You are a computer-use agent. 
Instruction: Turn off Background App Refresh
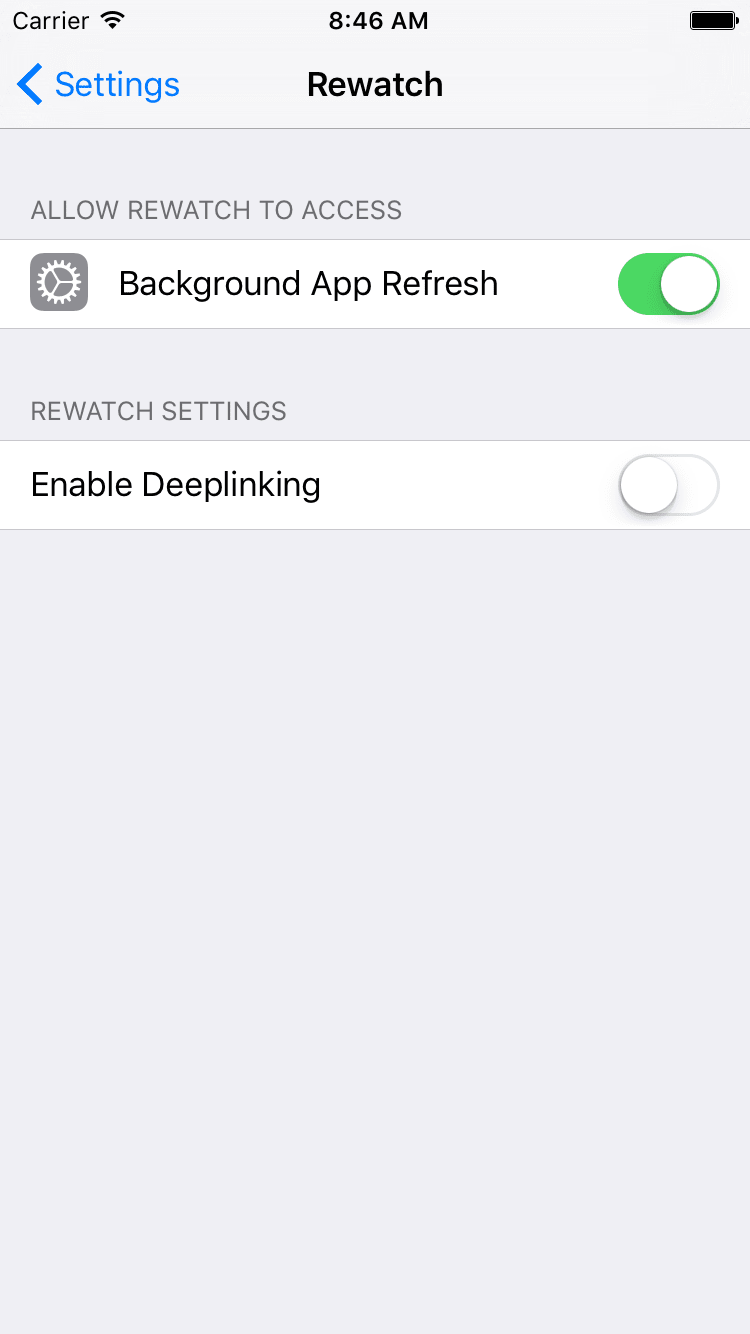[x=668, y=284]
